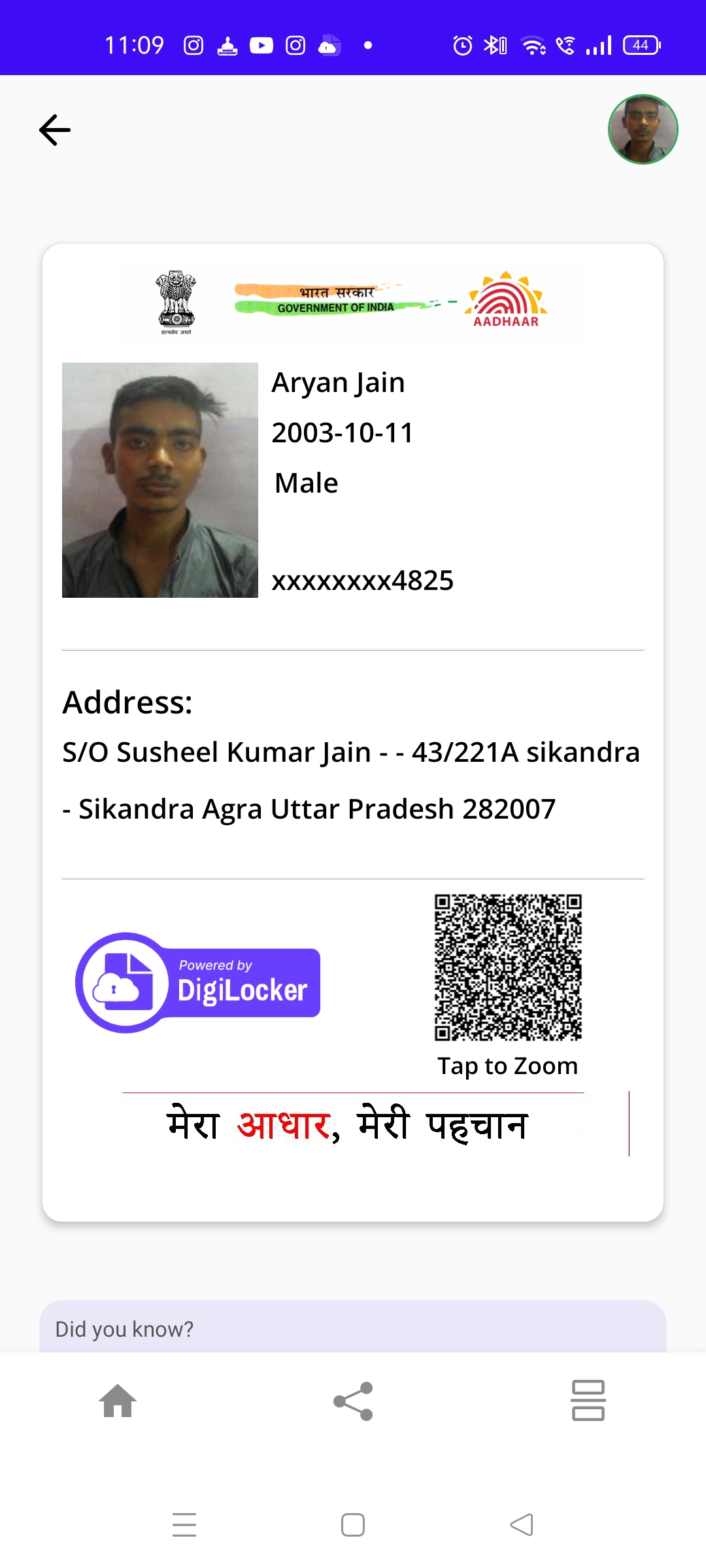Open recent apps from navigation bar
This screenshot has height=1568, width=706.
pos(184,1525)
